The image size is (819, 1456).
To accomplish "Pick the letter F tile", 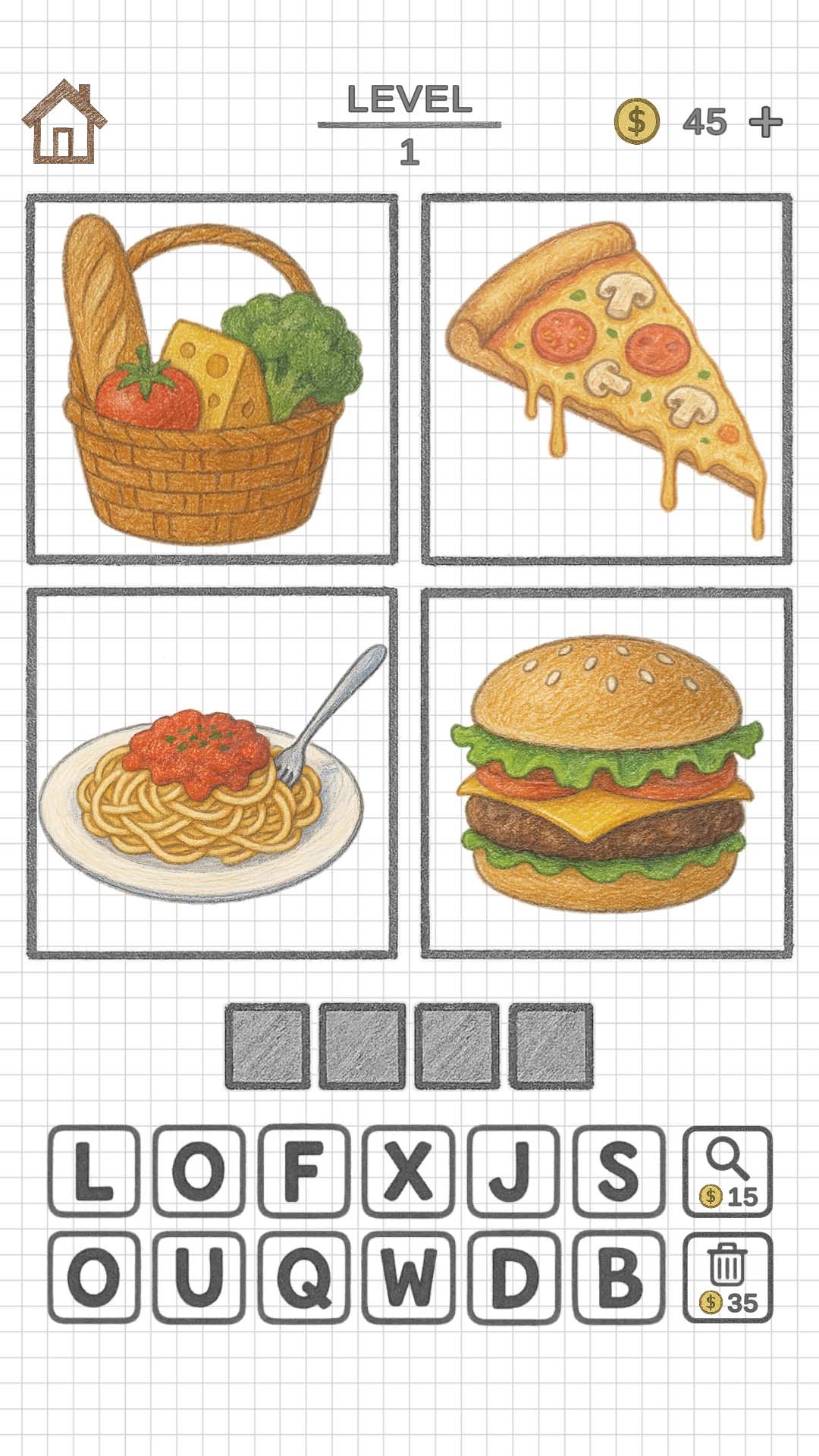I will tap(303, 1172).
